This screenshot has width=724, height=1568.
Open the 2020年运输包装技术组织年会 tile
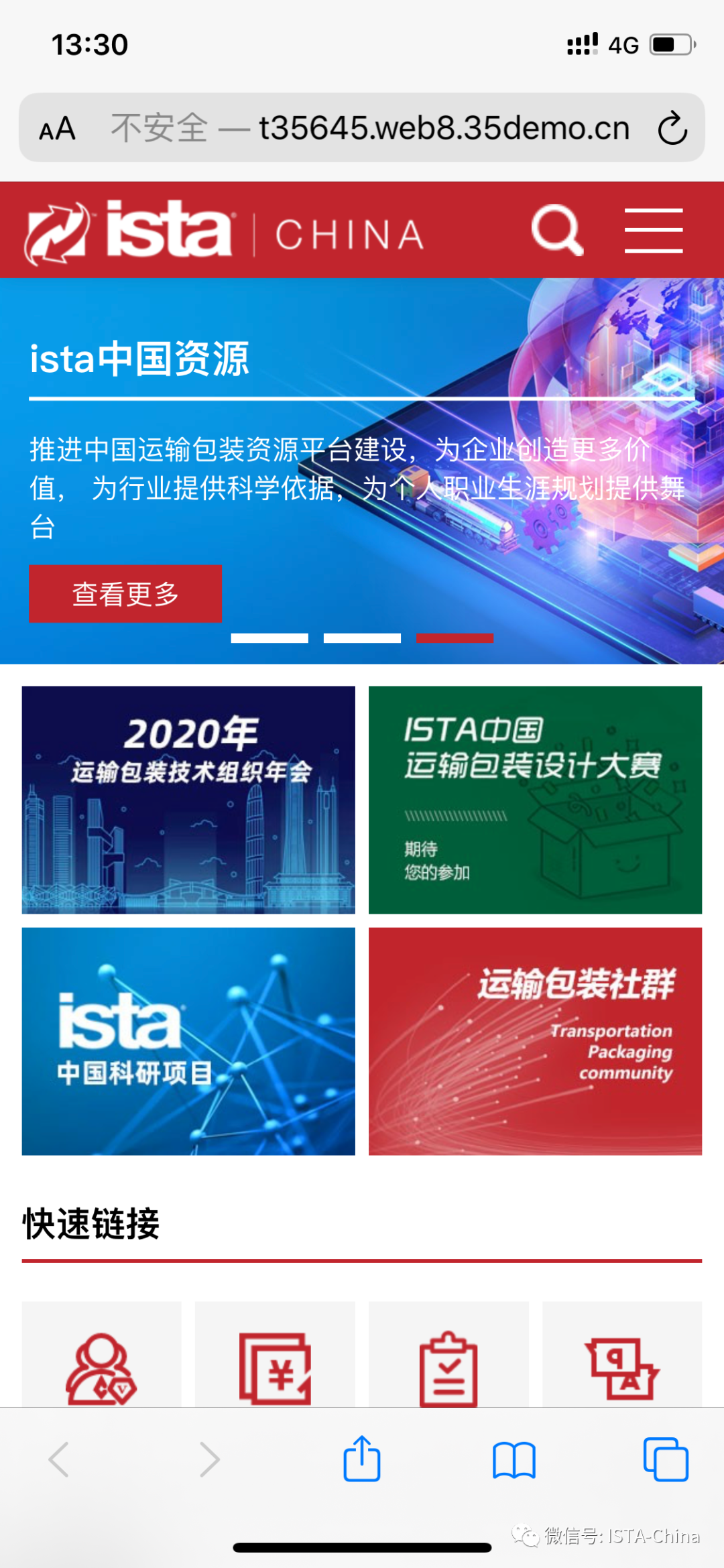click(188, 799)
